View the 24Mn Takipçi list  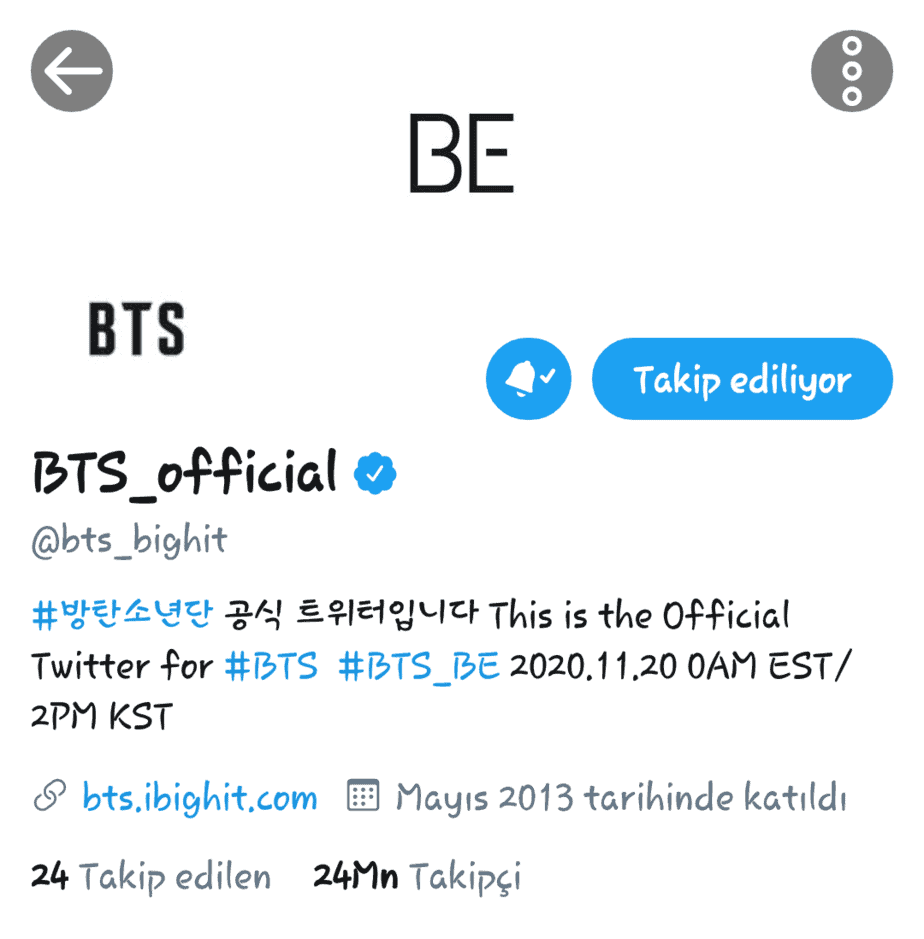click(417, 877)
